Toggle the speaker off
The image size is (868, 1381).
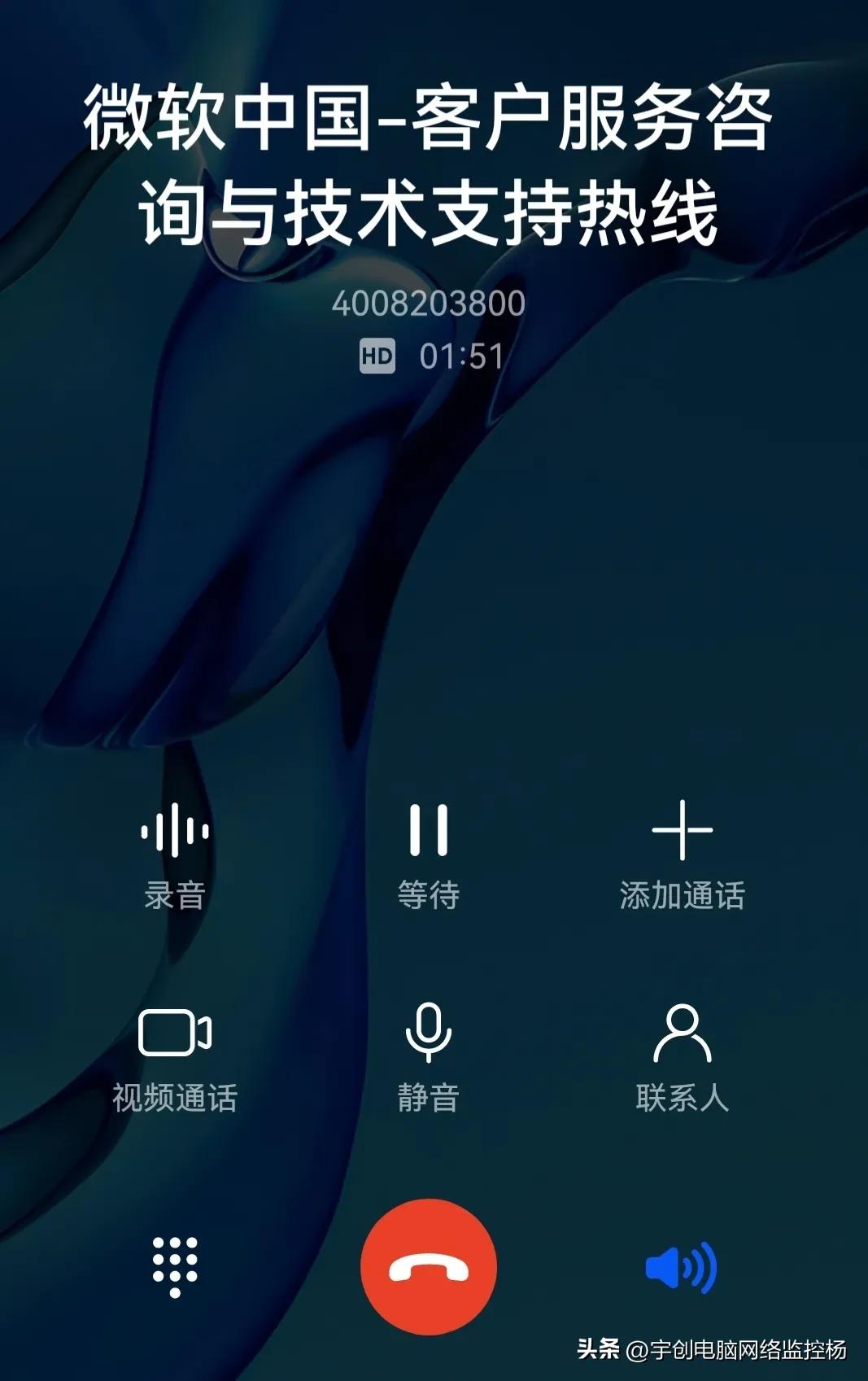(681, 1267)
